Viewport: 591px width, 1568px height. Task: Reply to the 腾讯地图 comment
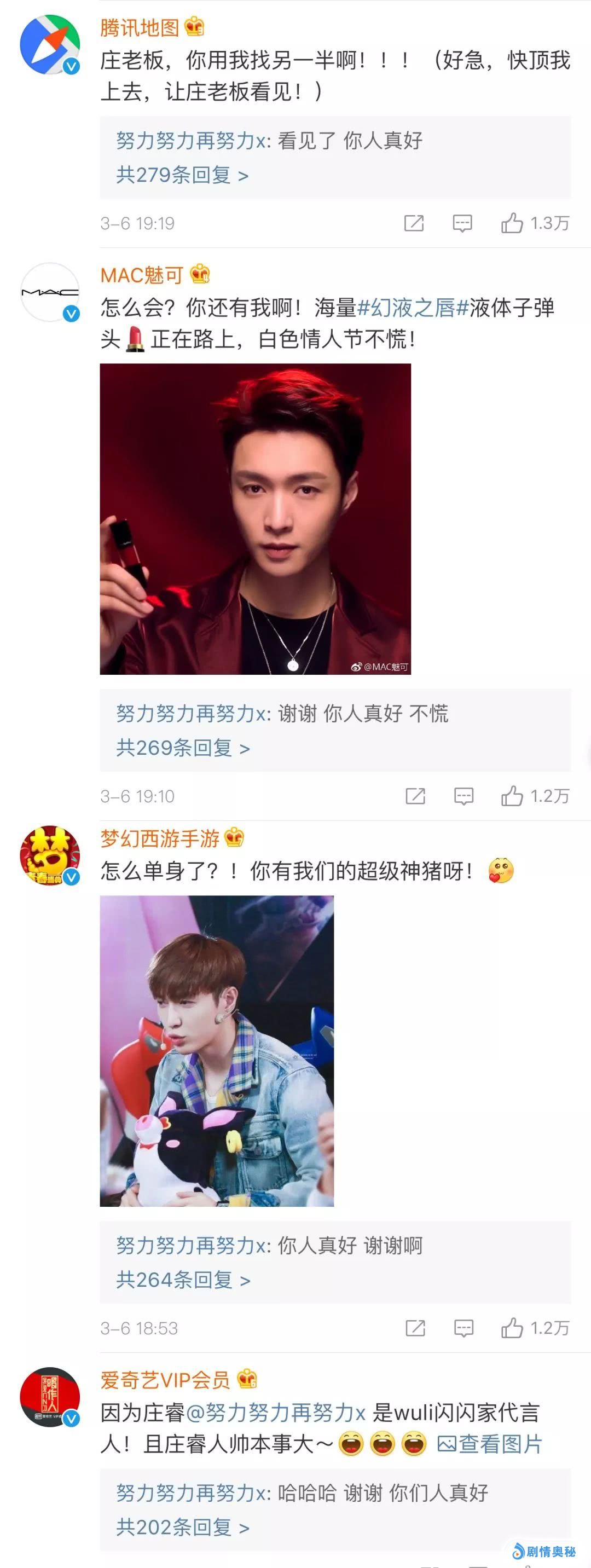[462, 223]
